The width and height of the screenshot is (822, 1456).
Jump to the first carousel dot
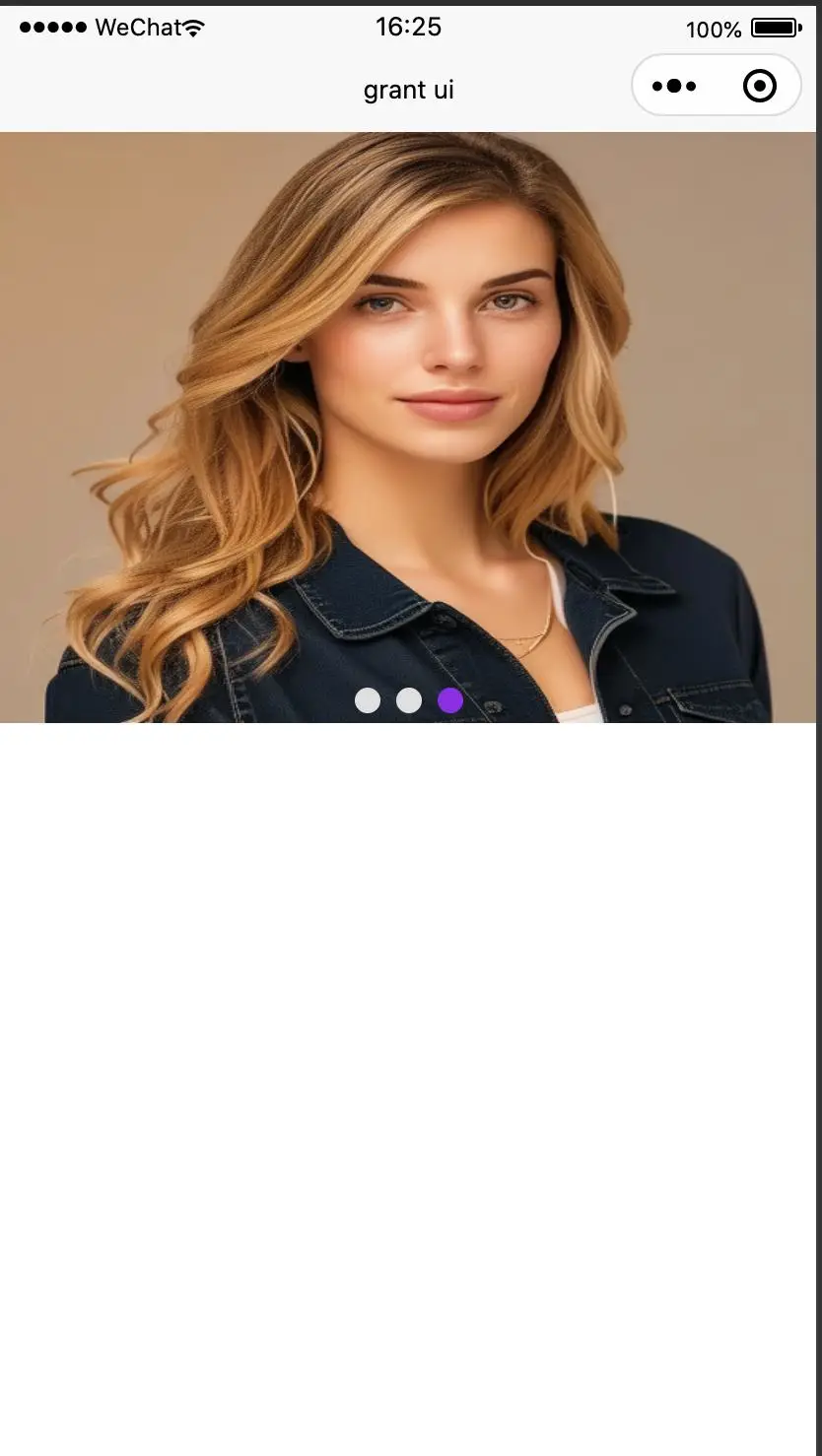[x=368, y=700]
